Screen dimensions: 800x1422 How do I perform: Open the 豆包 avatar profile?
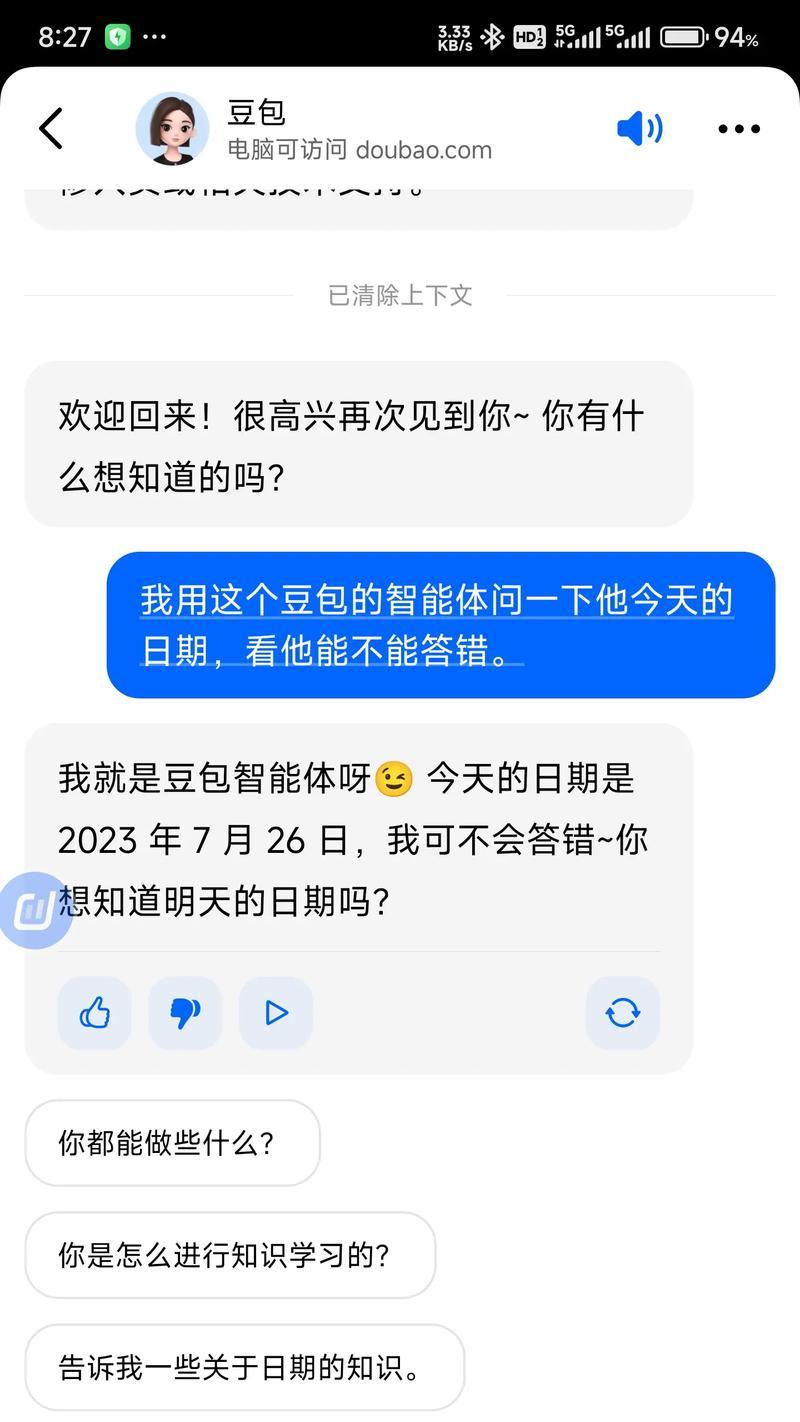[172, 129]
